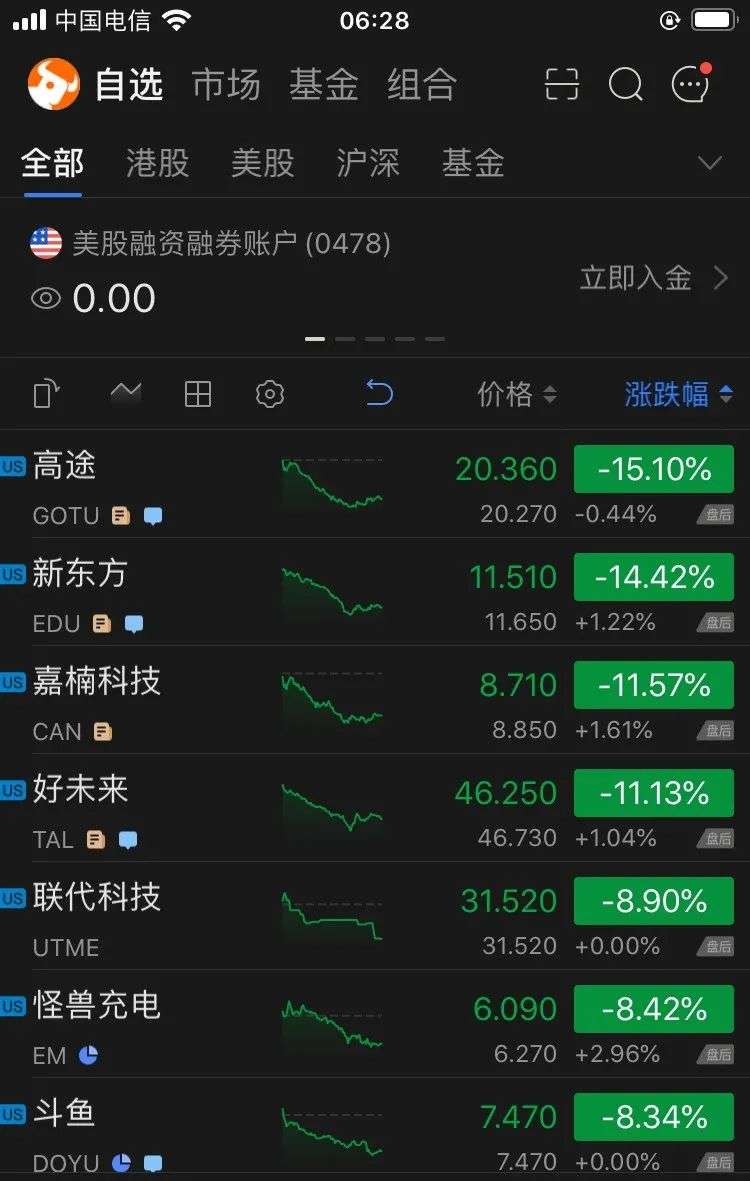Toggle the eye icon to hide balance
The width and height of the screenshot is (750, 1181).
46,298
